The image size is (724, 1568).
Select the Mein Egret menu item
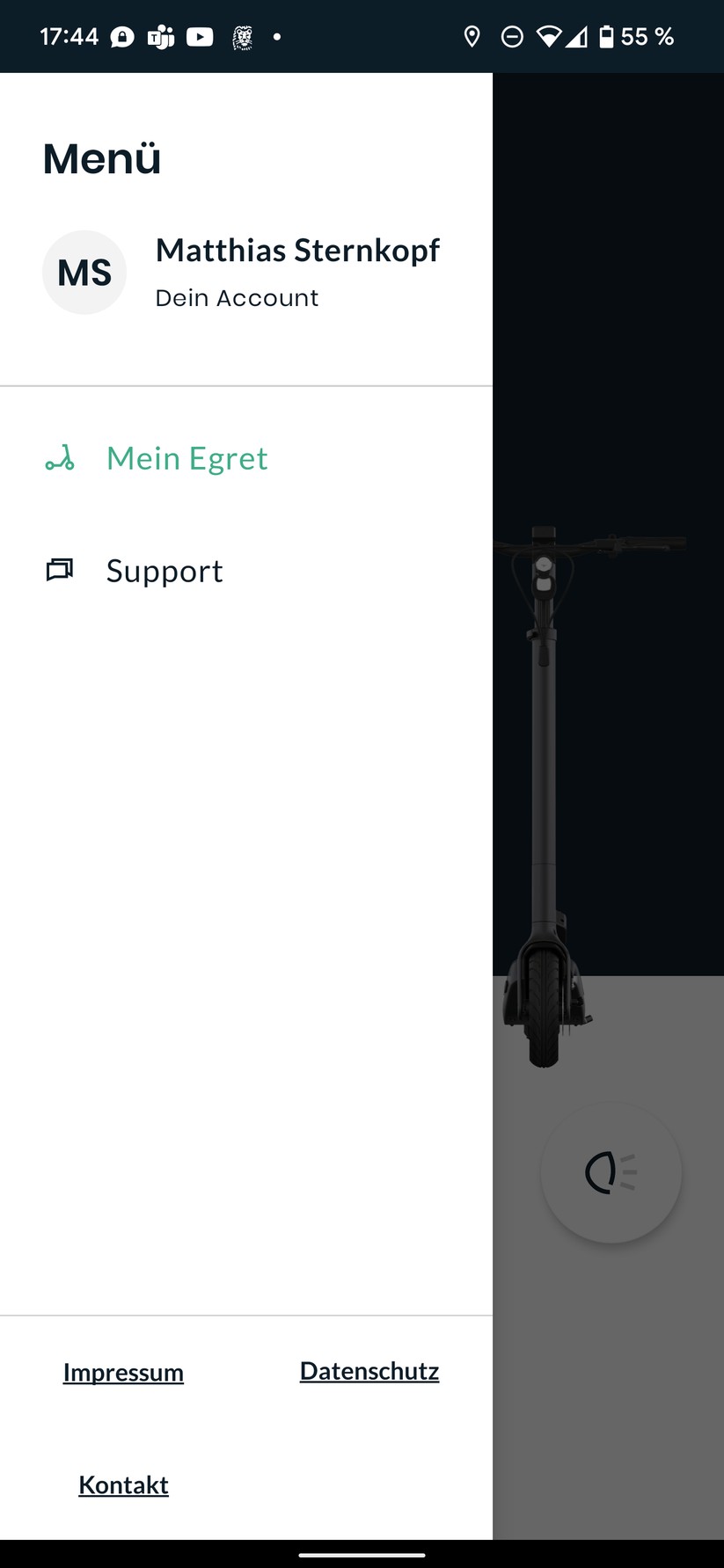pyautogui.click(x=186, y=458)
